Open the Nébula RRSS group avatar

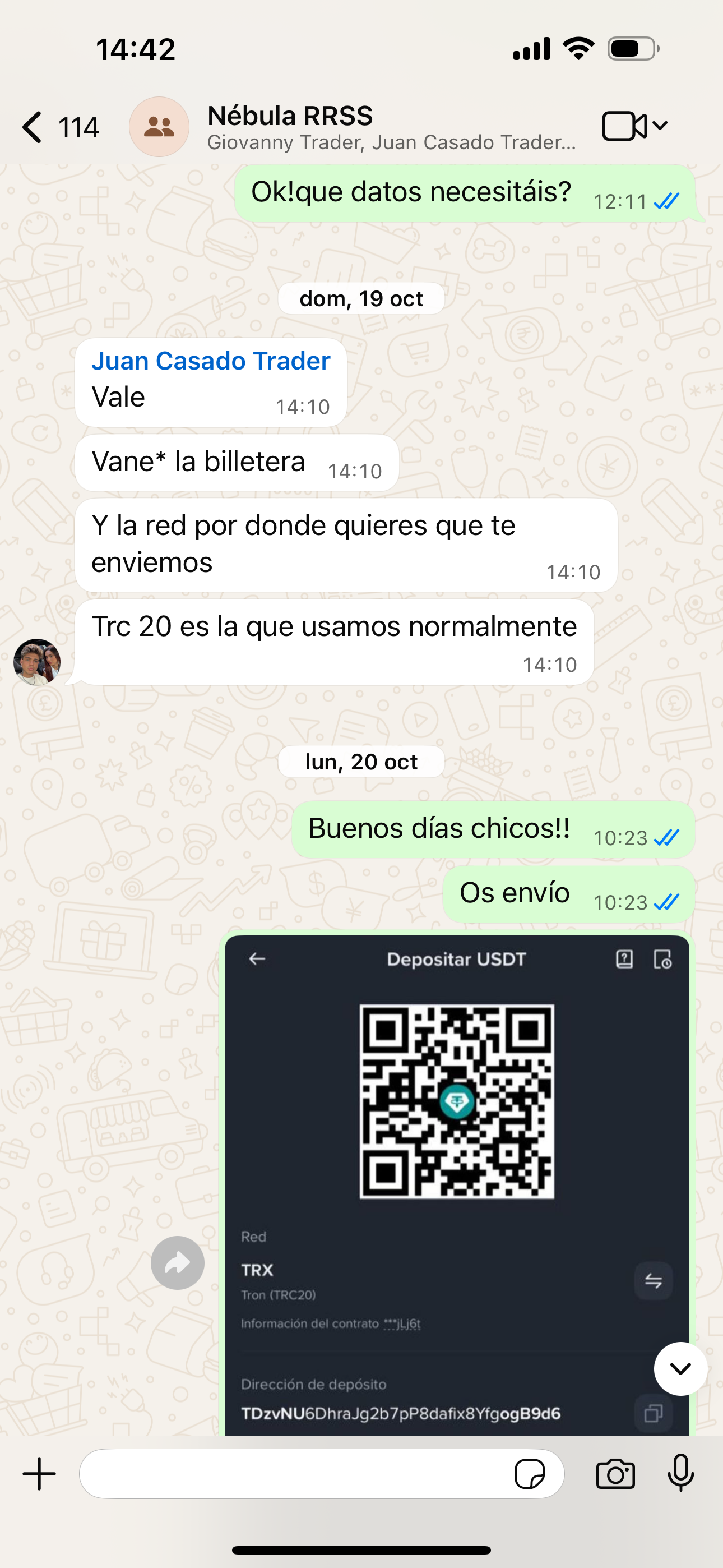tap(159, 127)
